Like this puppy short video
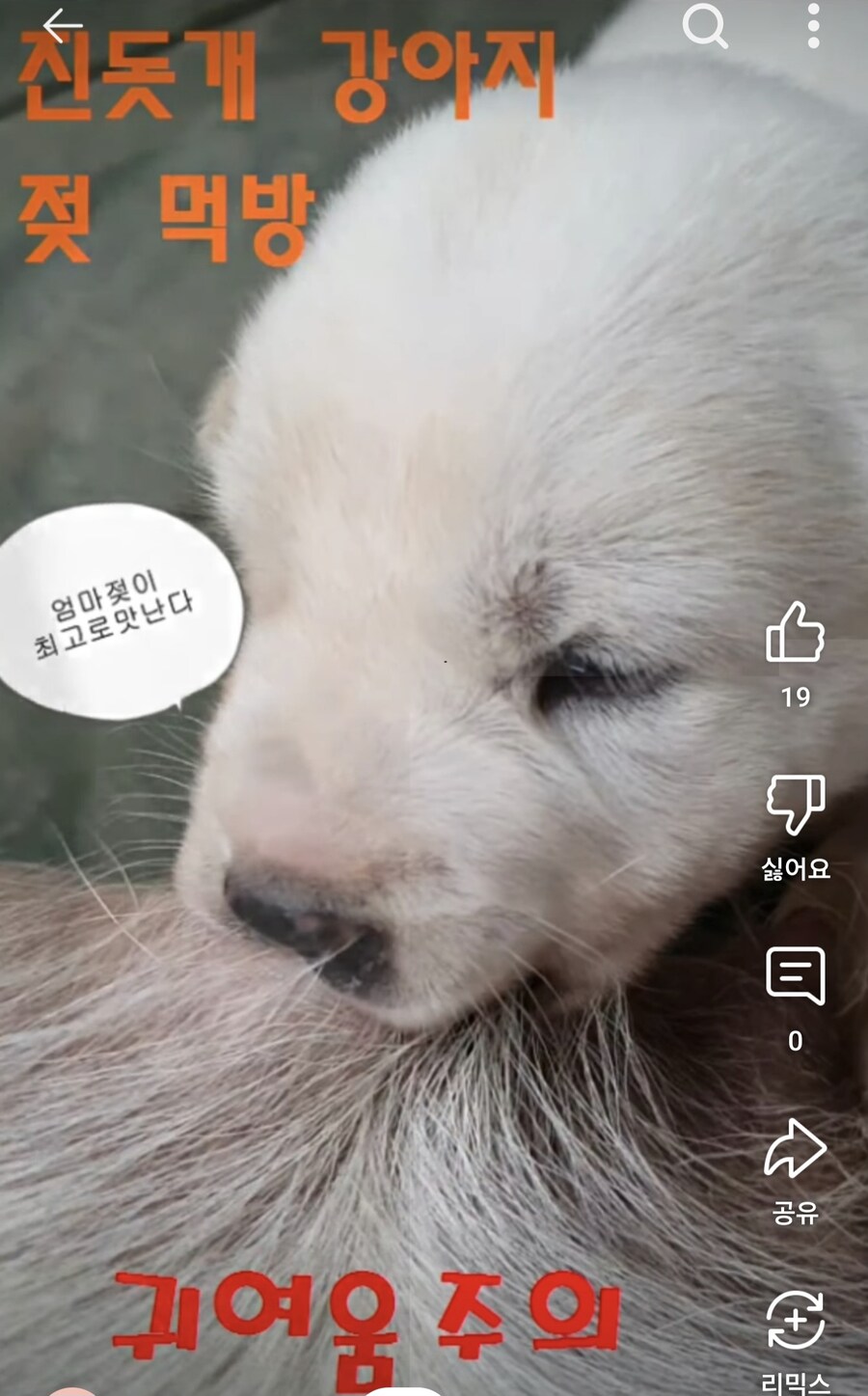 795,633
